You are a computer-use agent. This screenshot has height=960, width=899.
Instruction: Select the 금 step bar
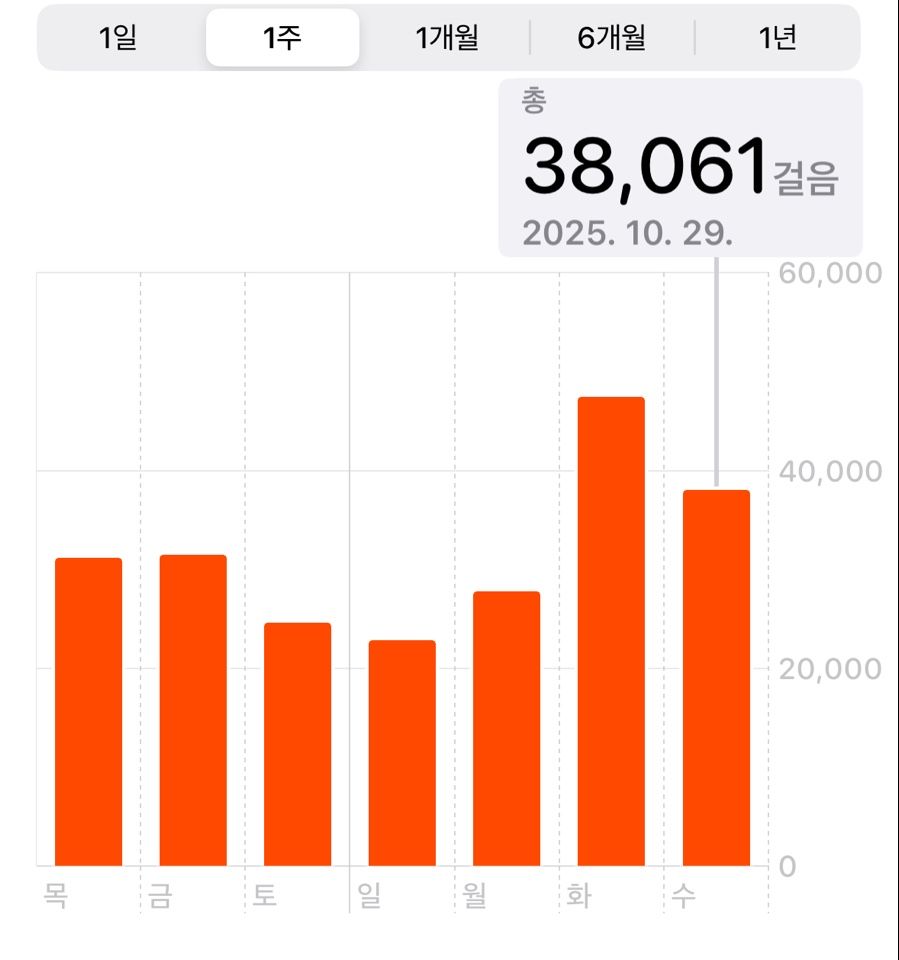(x=193, y=709)
